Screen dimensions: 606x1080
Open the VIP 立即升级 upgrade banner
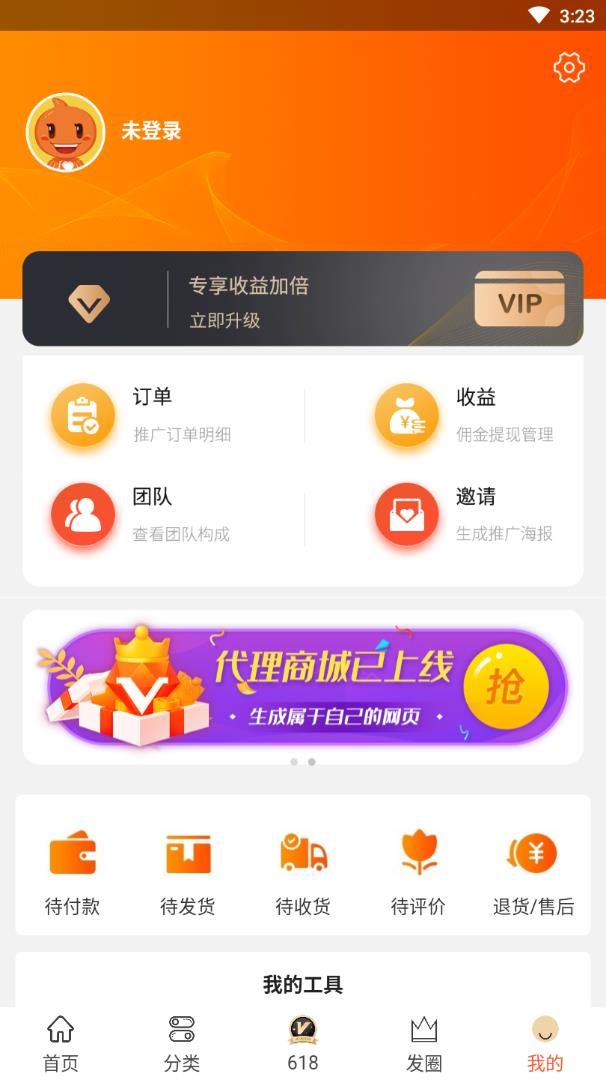click(302, 299)
